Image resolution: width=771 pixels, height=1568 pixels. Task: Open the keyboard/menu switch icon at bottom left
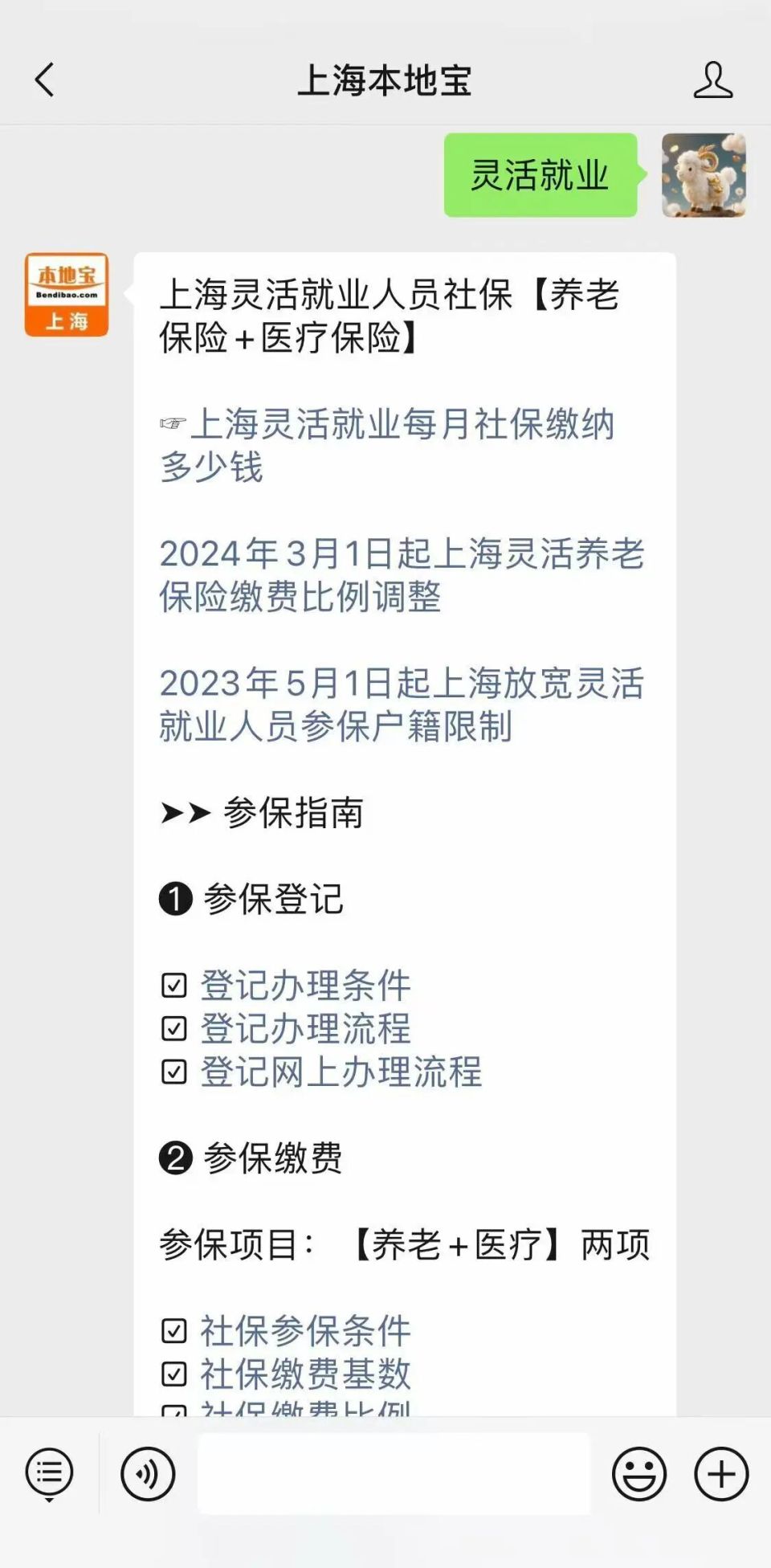click(x=48, y=1472)
